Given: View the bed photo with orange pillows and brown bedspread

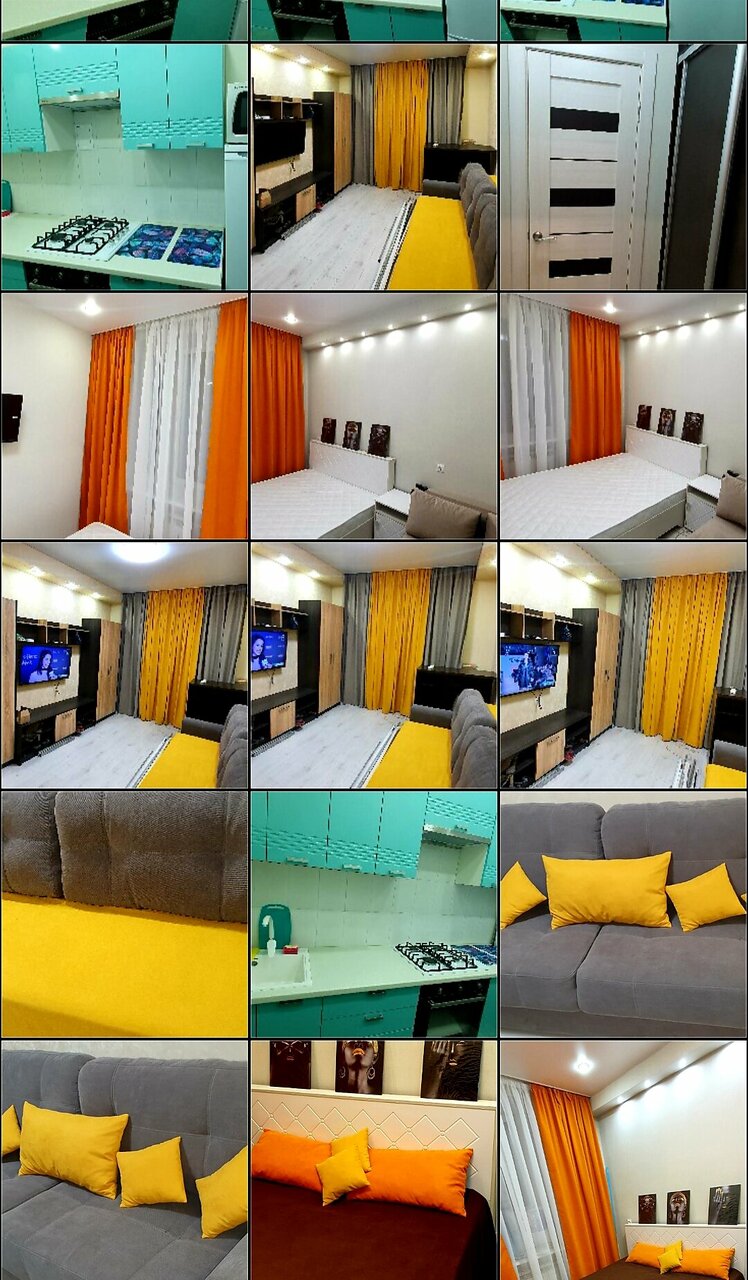Looking at the screenshot, I should (373, 1160).
